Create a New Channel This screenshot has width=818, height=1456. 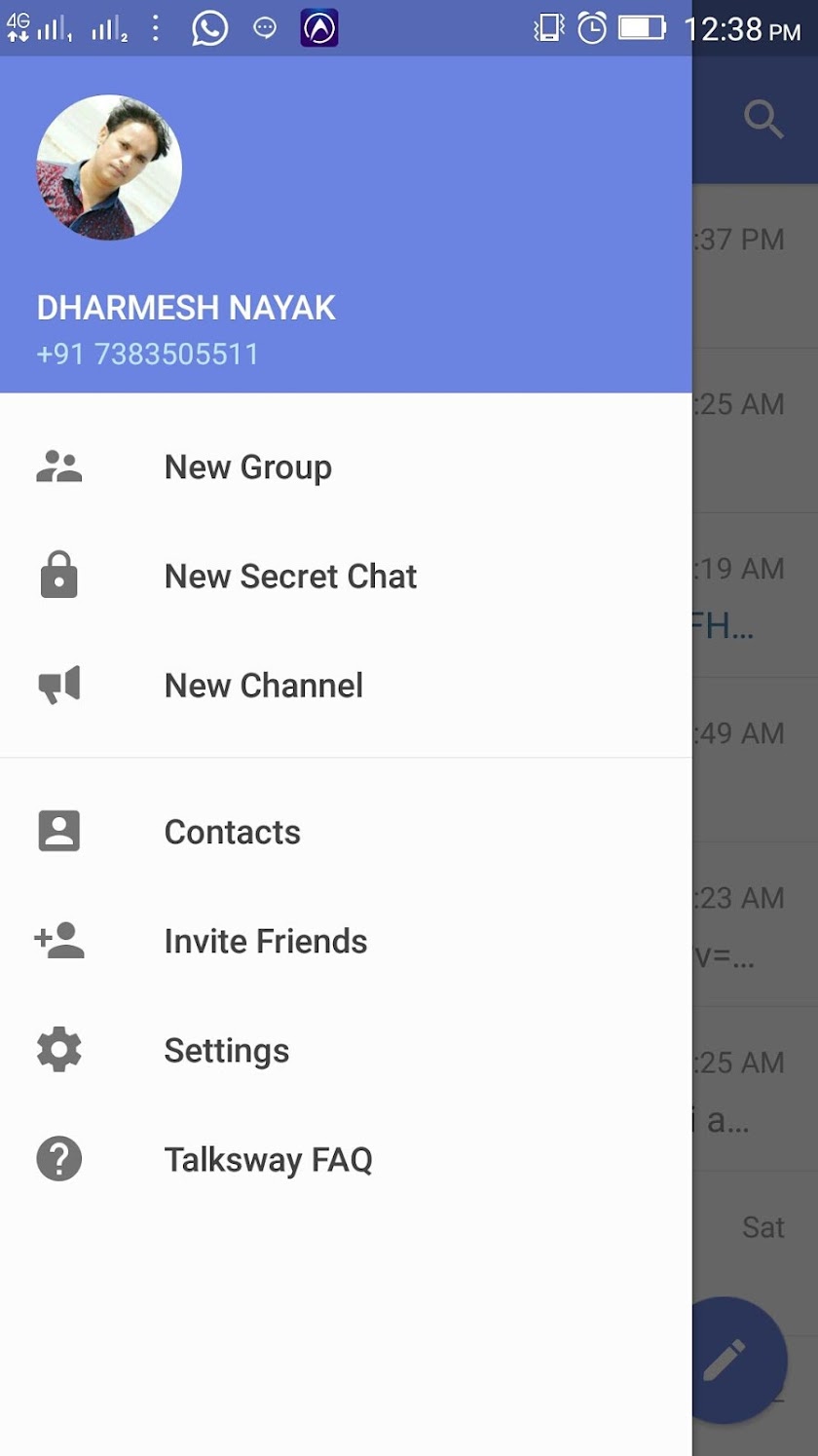coord(263,686)
